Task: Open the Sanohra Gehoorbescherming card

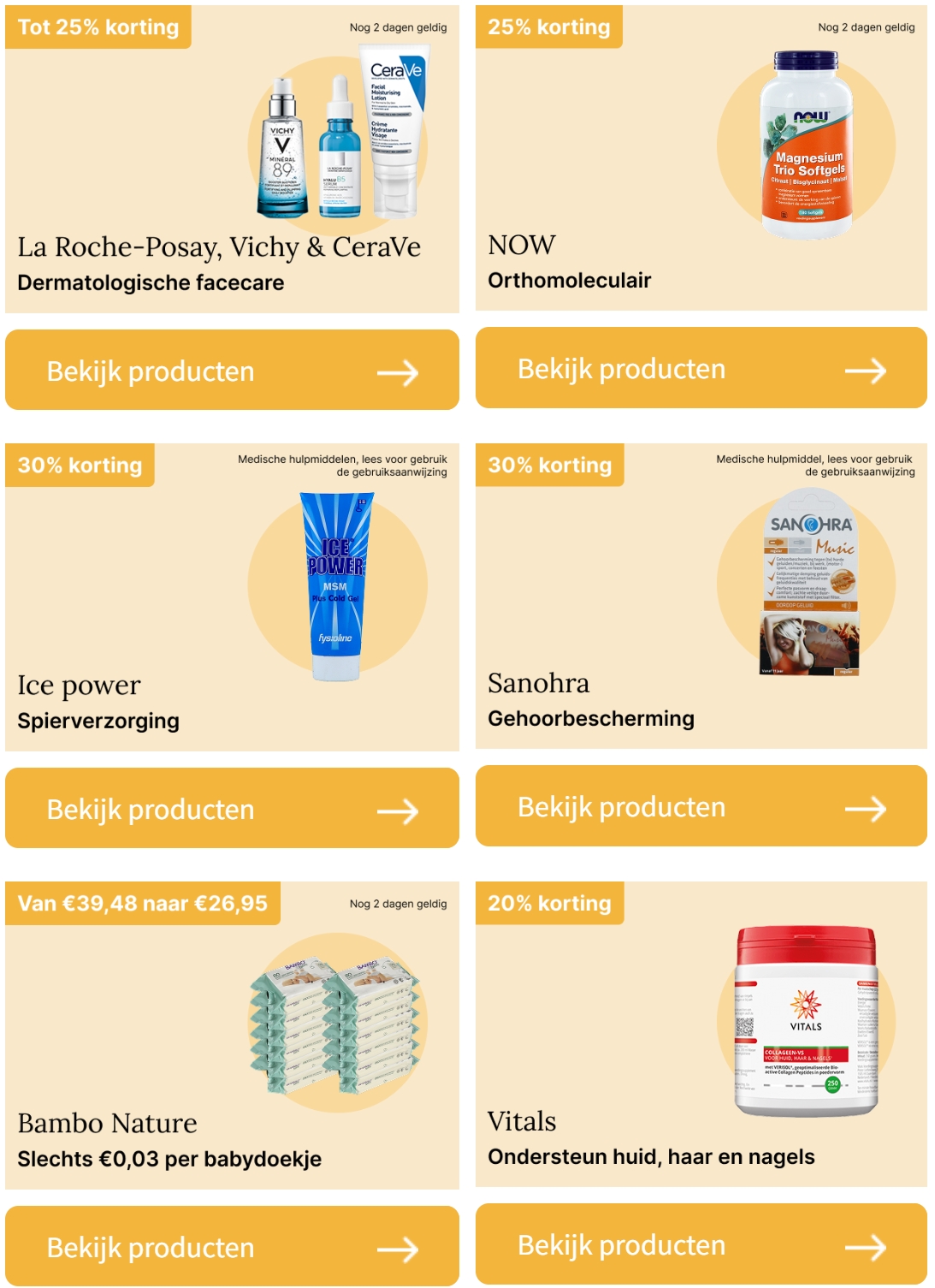Action: 701,597
